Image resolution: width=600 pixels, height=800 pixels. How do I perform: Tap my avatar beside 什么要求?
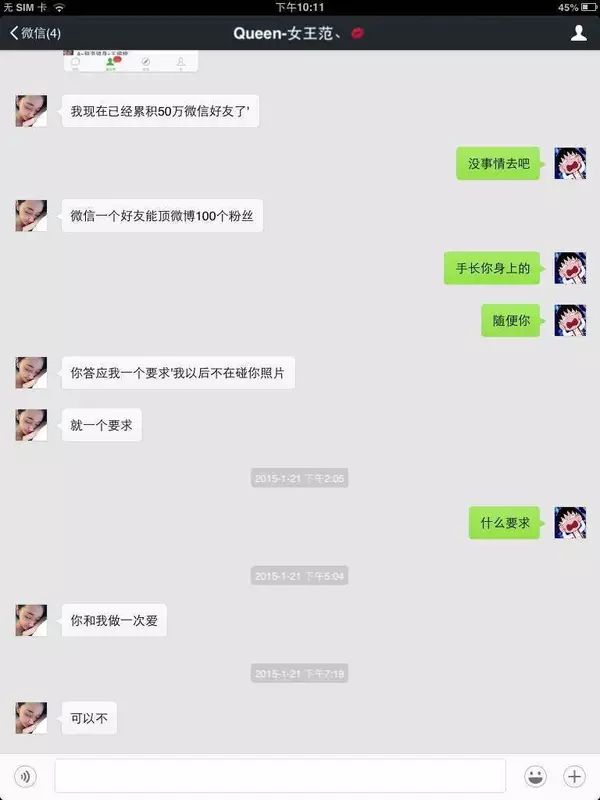tap(570, 522)
